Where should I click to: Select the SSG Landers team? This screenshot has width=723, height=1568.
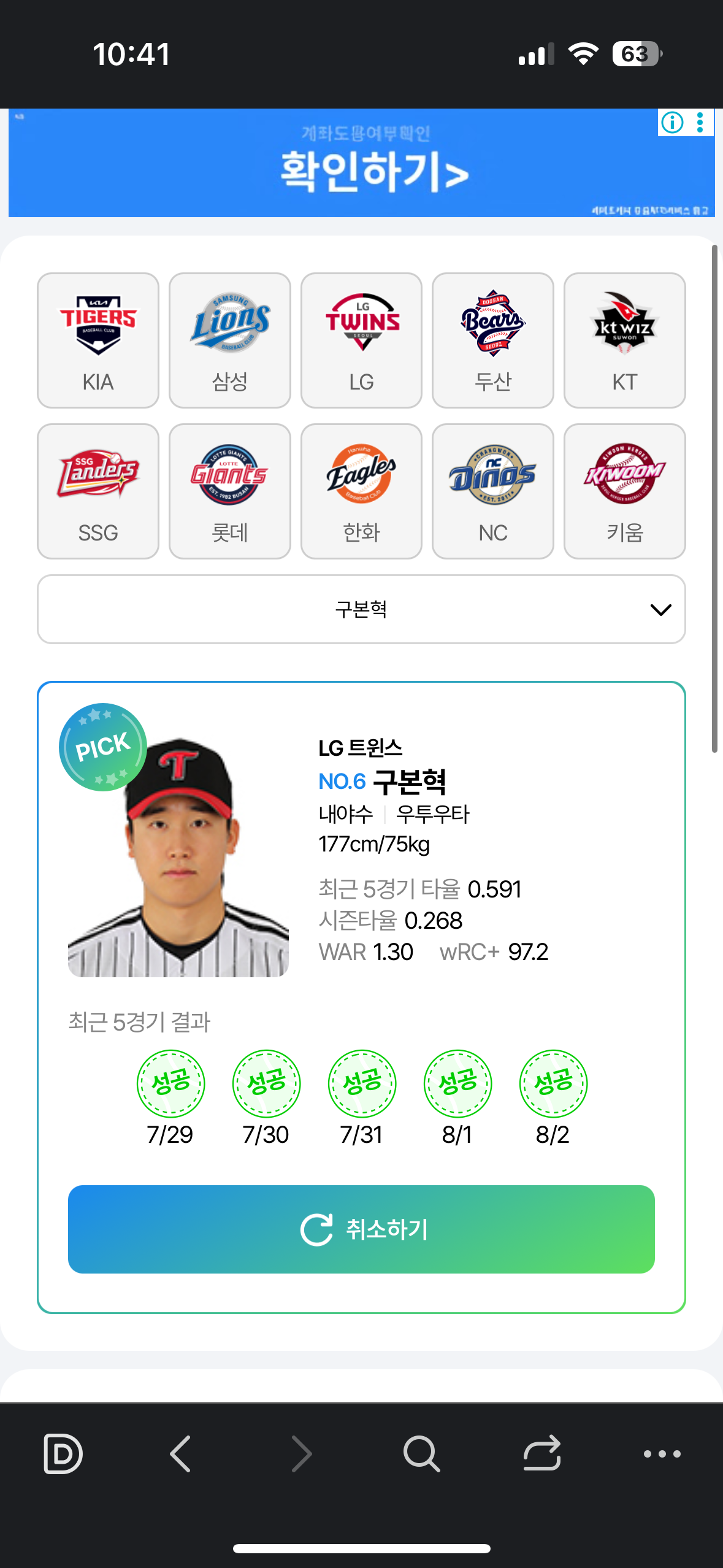(x=98, y=491)
